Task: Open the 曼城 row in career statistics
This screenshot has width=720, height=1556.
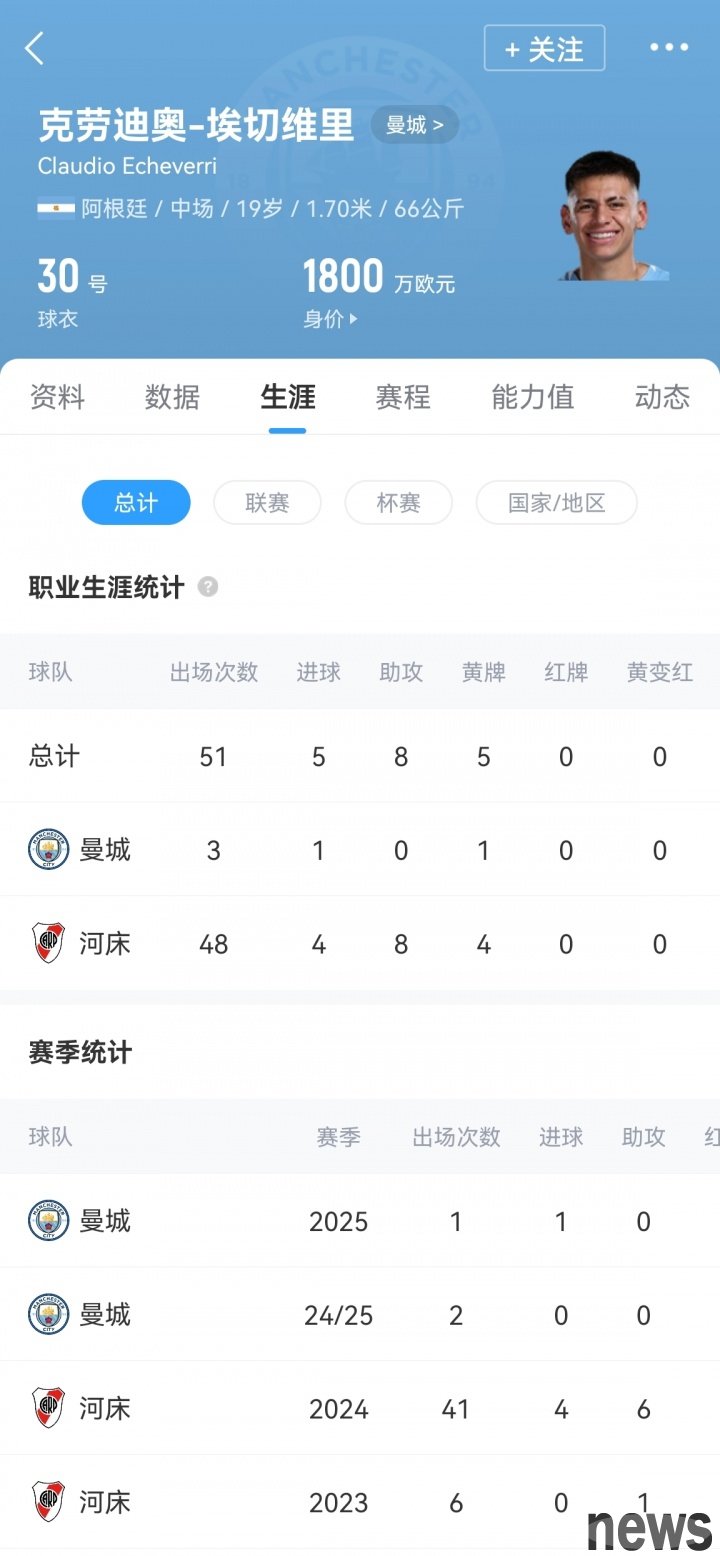Action: click(x=360, y=850)
